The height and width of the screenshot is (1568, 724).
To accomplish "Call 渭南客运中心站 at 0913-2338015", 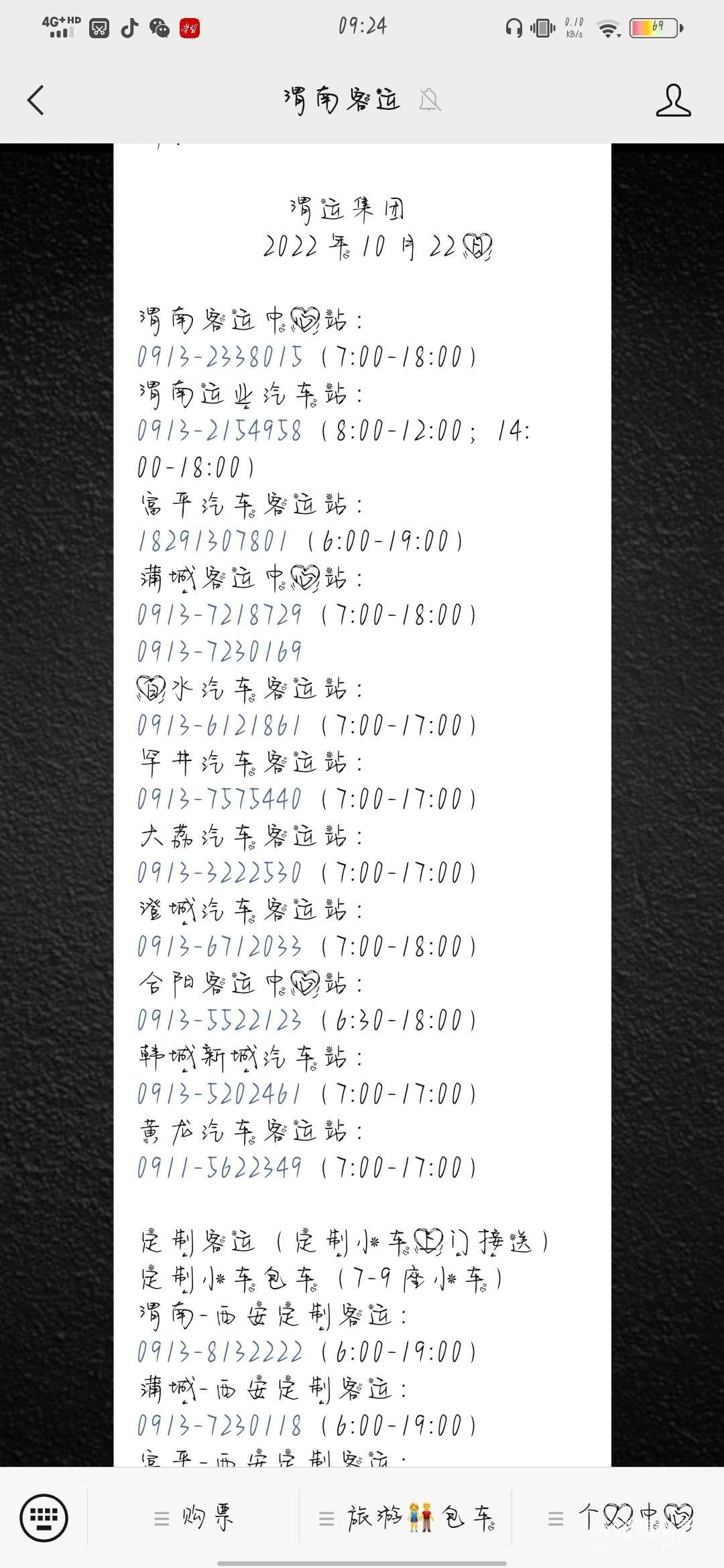I will pyautogui.click(x=220, y=356).
